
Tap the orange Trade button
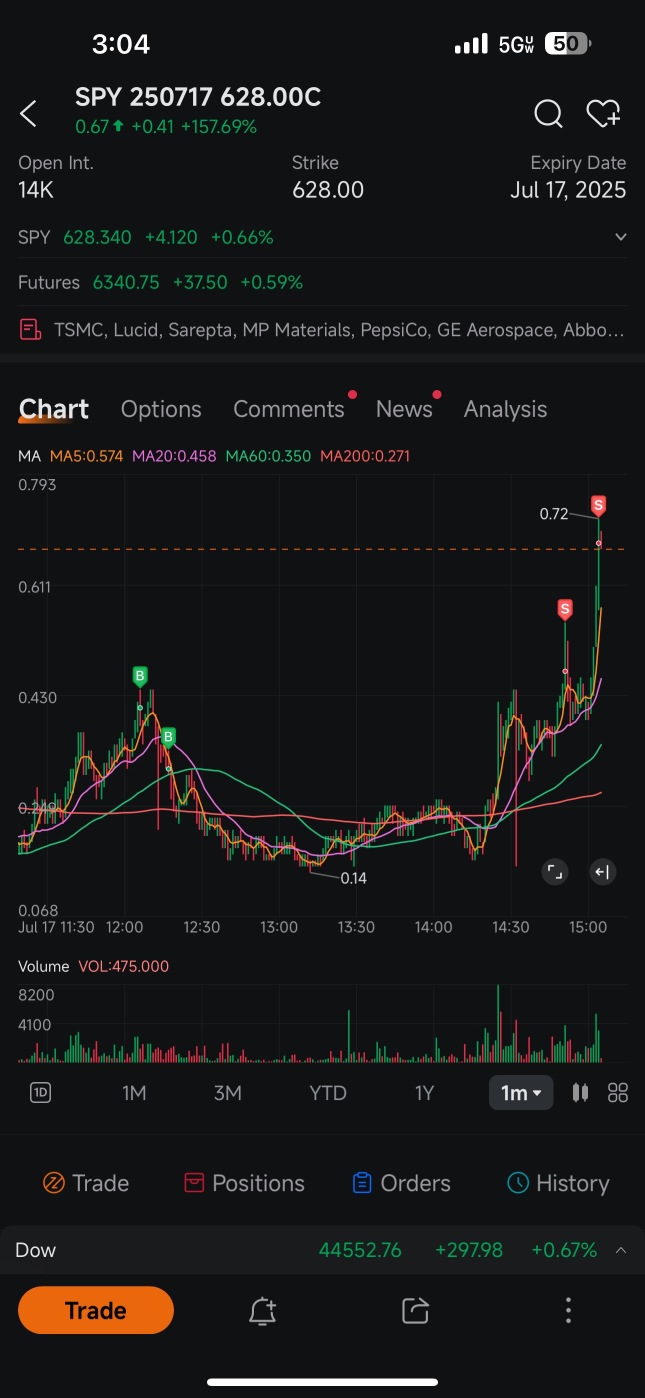coord(96,1310)
